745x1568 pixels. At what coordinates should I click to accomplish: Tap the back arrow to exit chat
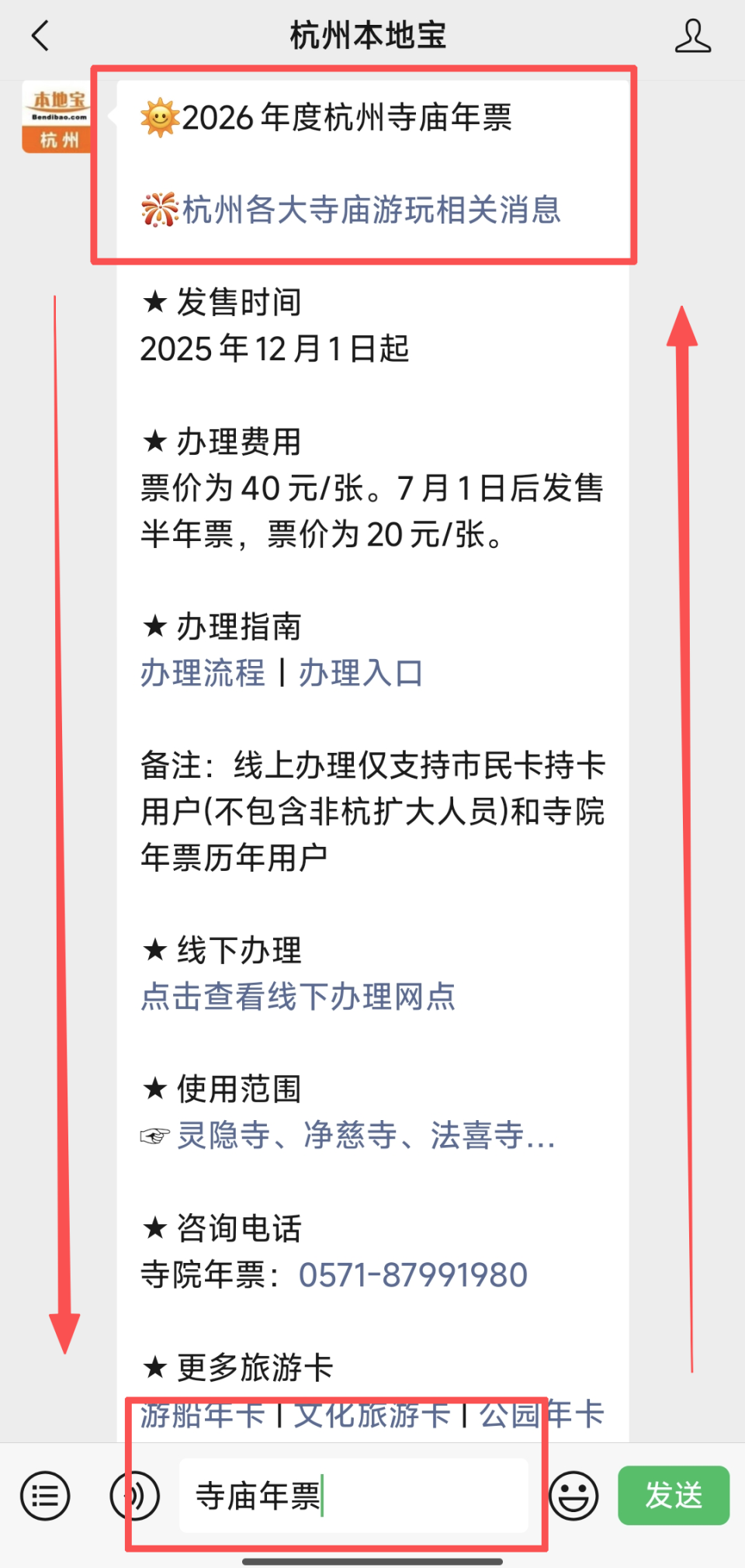tap(40, 35)
